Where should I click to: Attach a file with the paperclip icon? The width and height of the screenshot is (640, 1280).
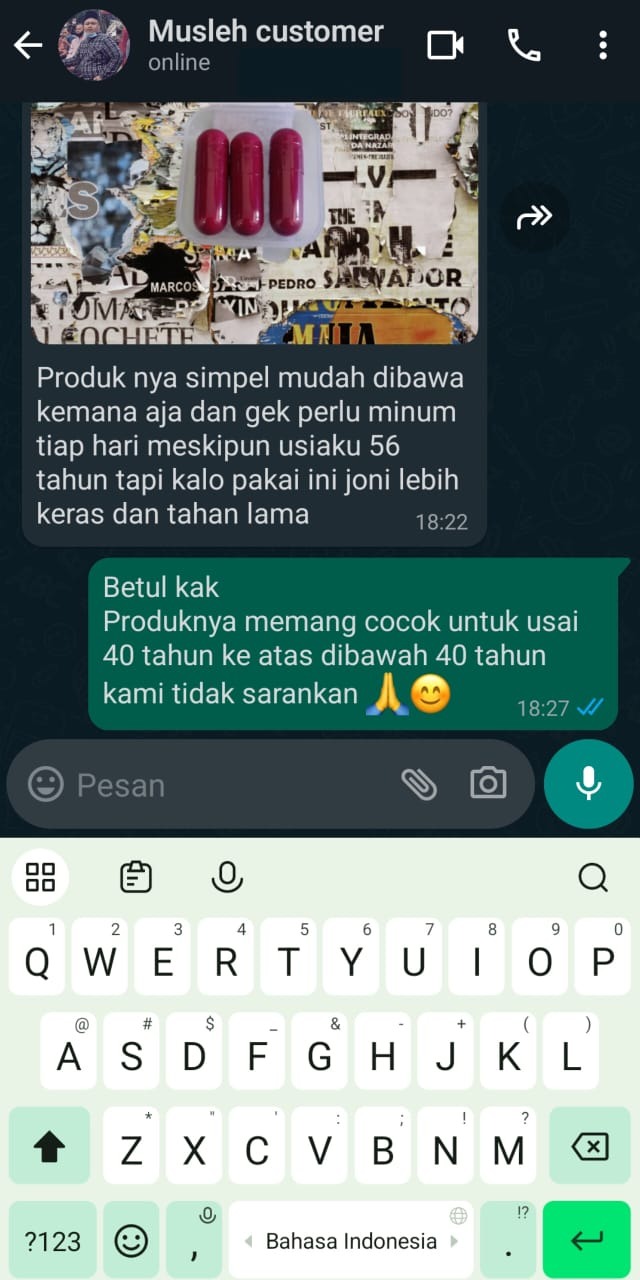[419, 785]
